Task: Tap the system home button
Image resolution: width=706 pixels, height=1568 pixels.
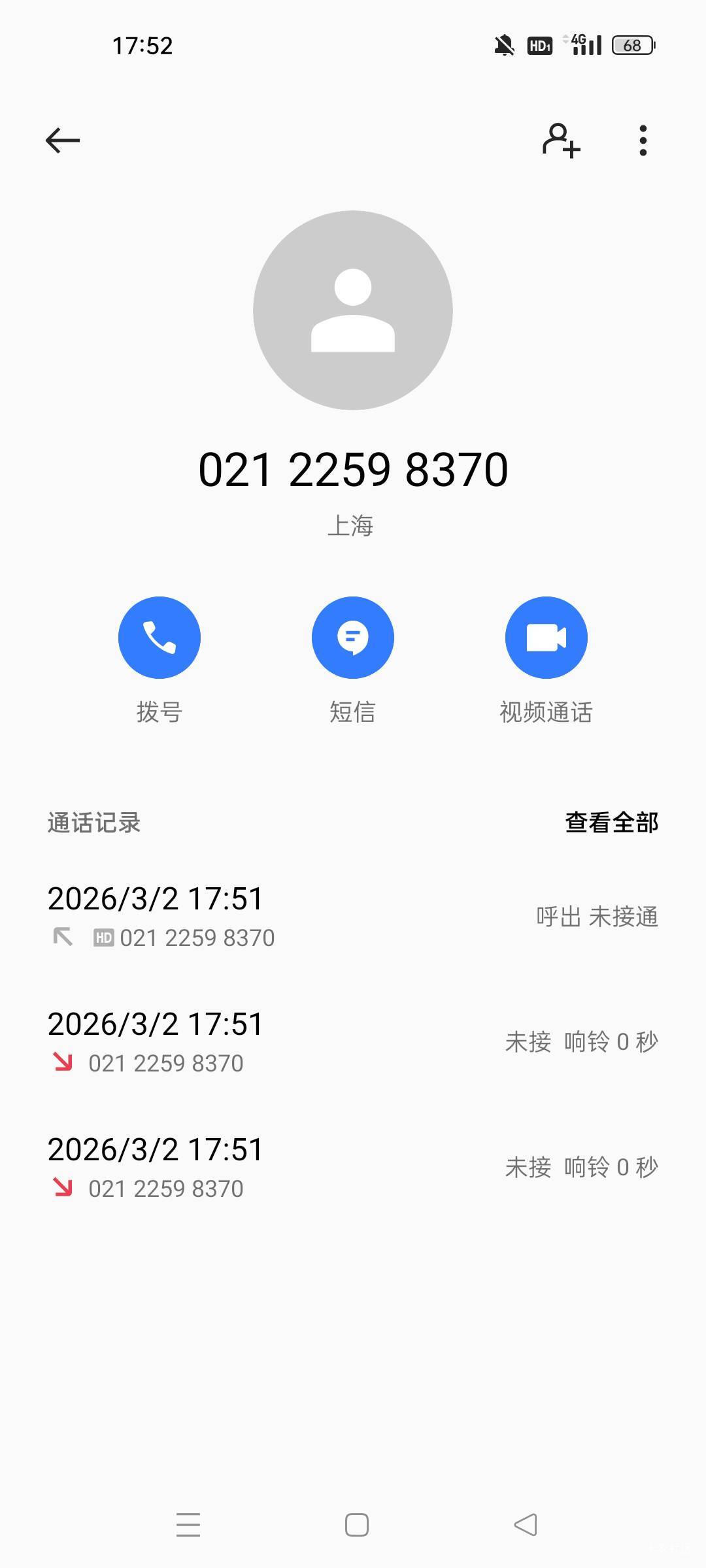Action: (356, 1525)
